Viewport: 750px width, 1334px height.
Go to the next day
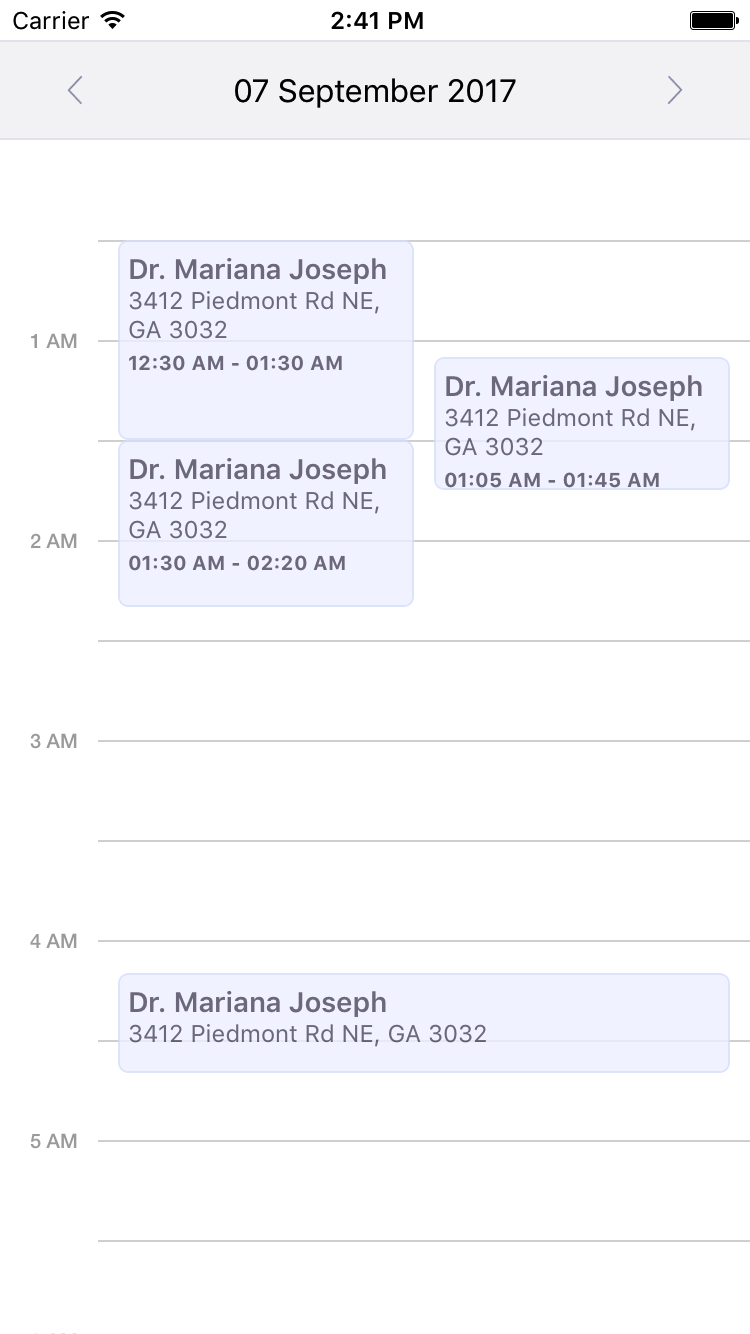[675, 91]
